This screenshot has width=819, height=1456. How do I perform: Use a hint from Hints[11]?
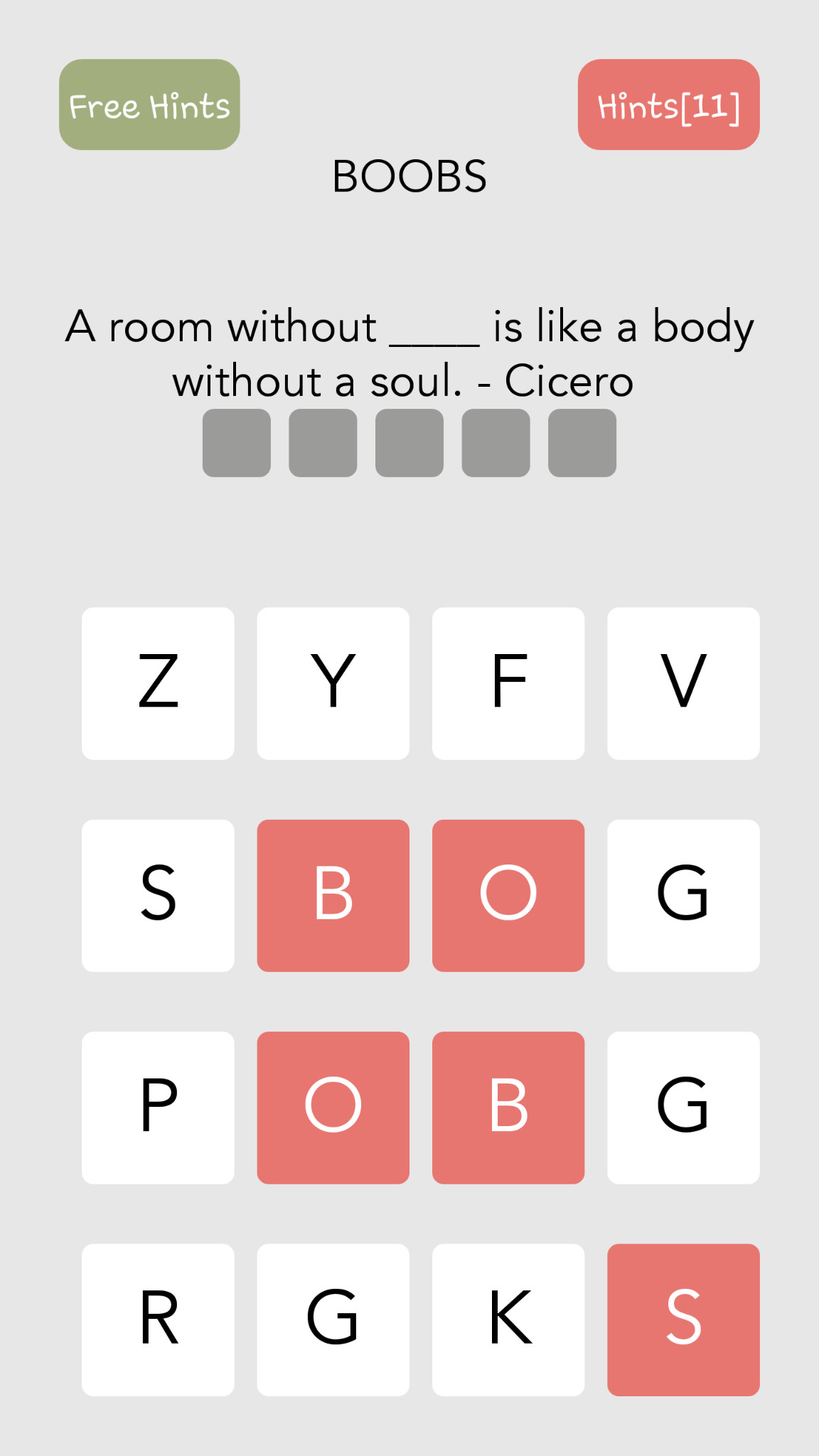pyautogui.click(x=668, y=105)
